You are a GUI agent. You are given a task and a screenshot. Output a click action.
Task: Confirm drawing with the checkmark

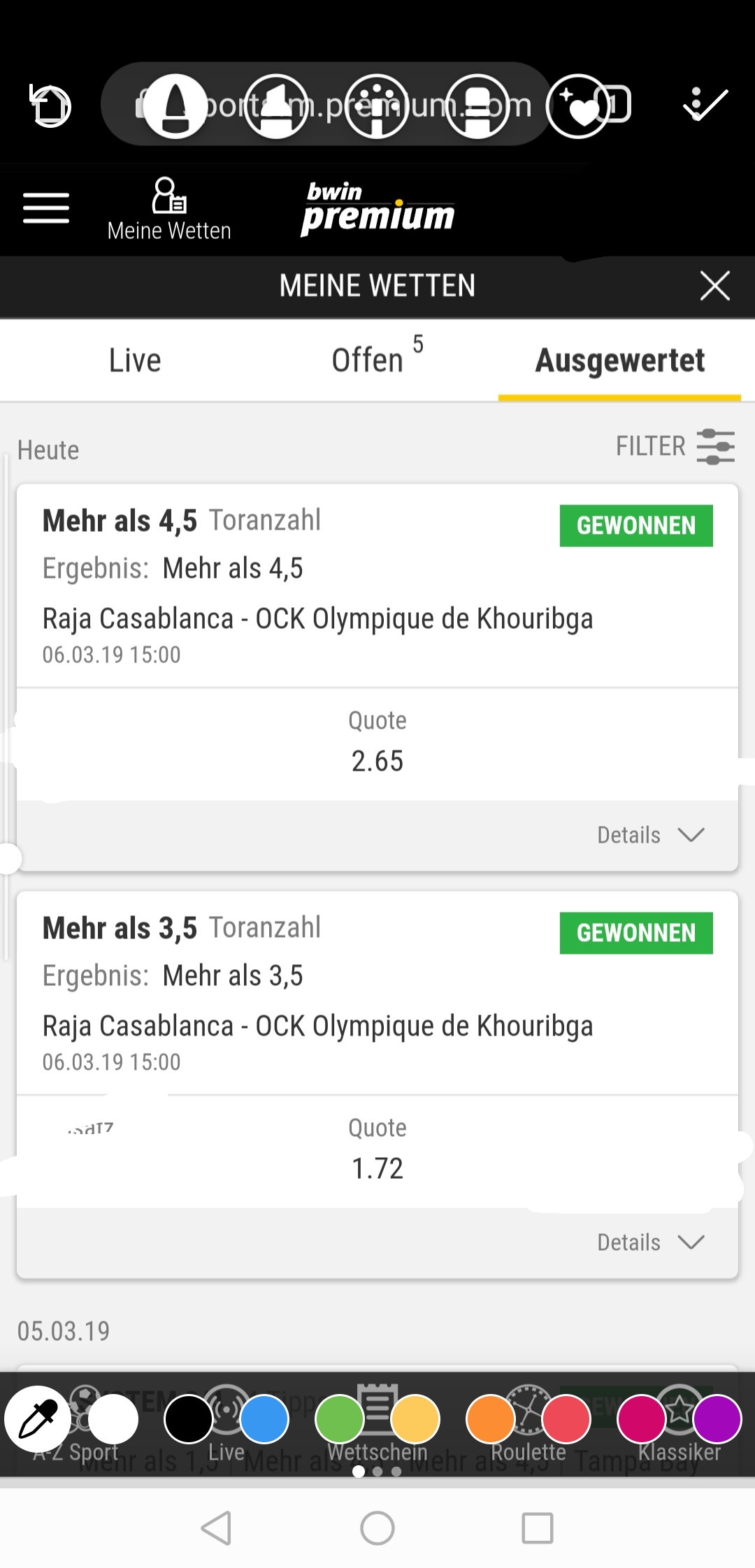(705, 105)
